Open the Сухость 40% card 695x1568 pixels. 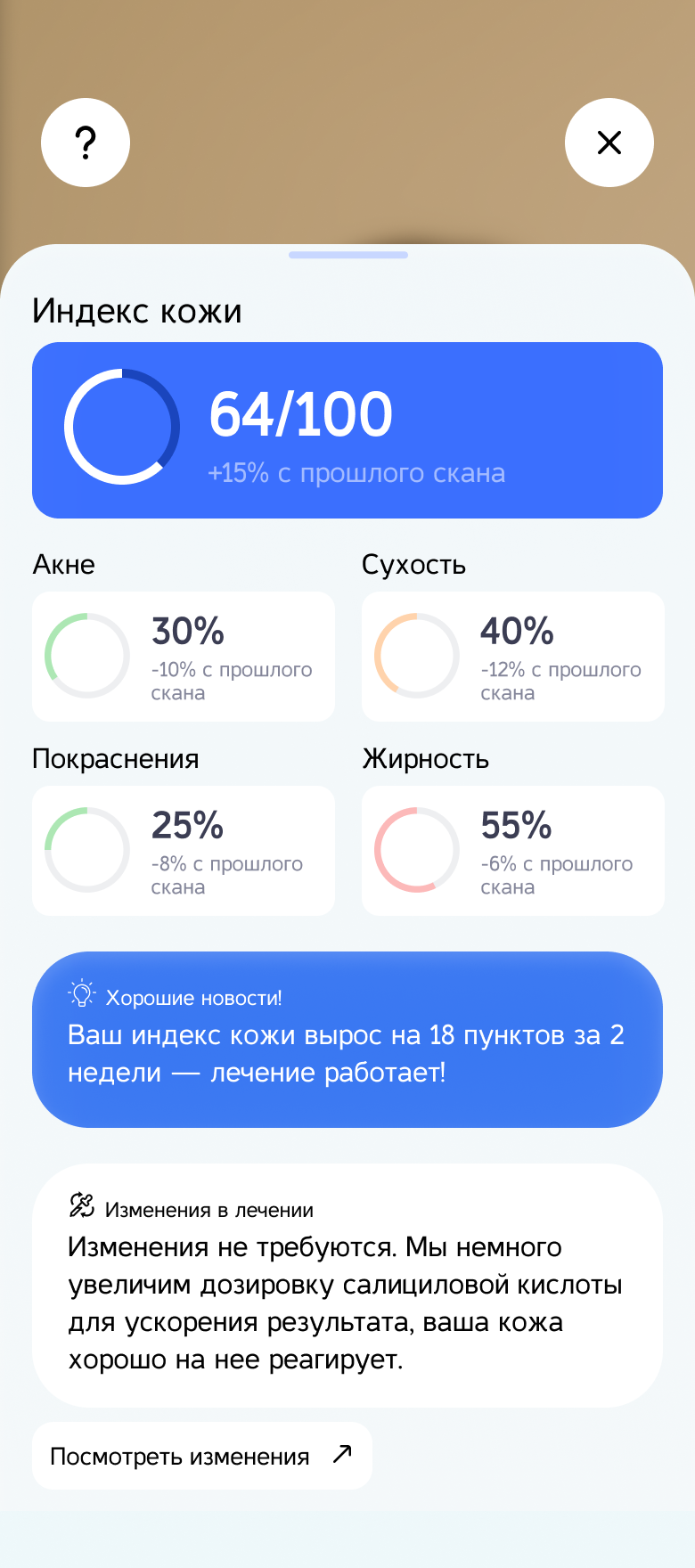pos(513,657)
